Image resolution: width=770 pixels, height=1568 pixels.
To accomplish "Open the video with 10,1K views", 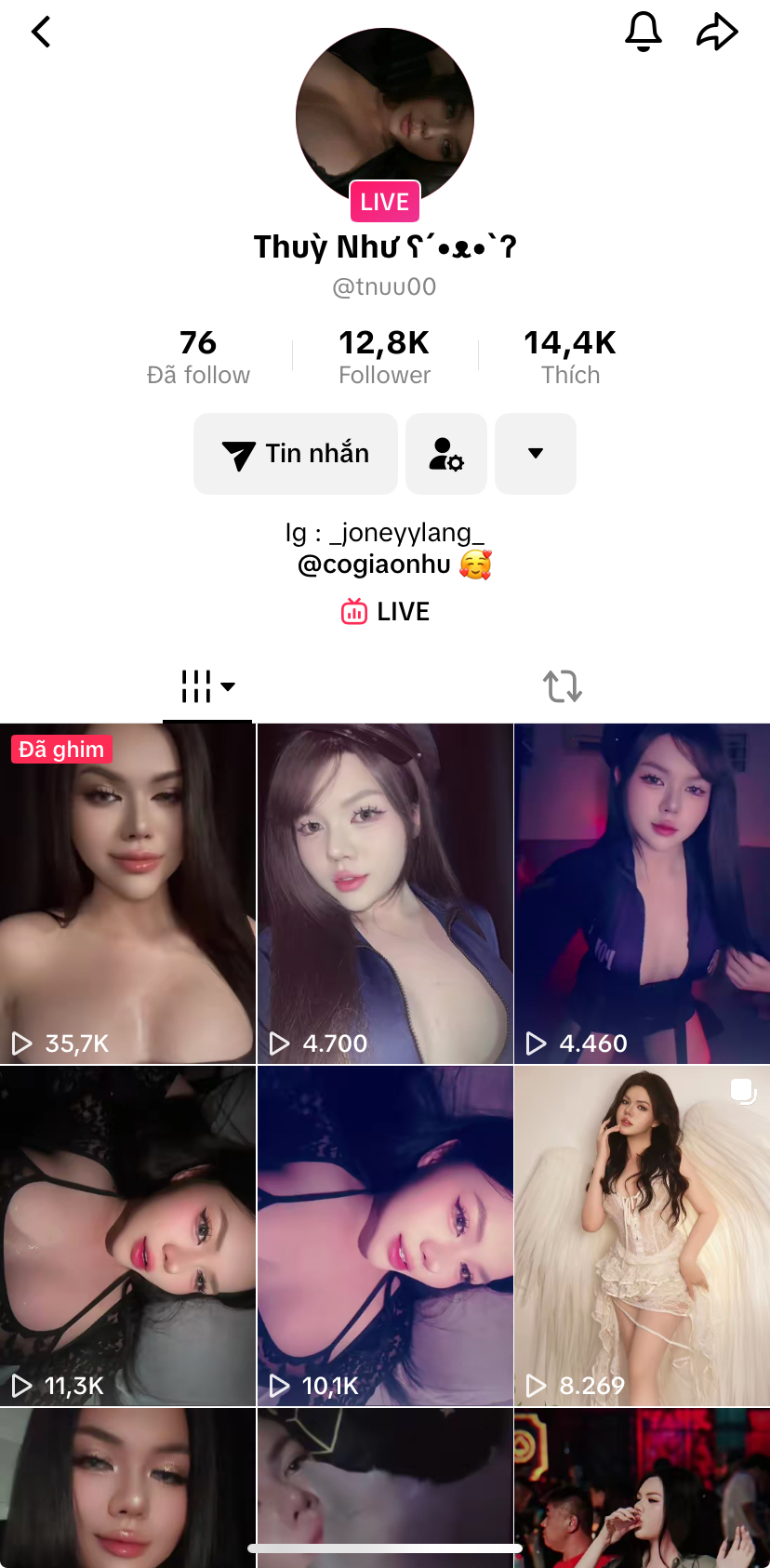I will coord(385,1235).
